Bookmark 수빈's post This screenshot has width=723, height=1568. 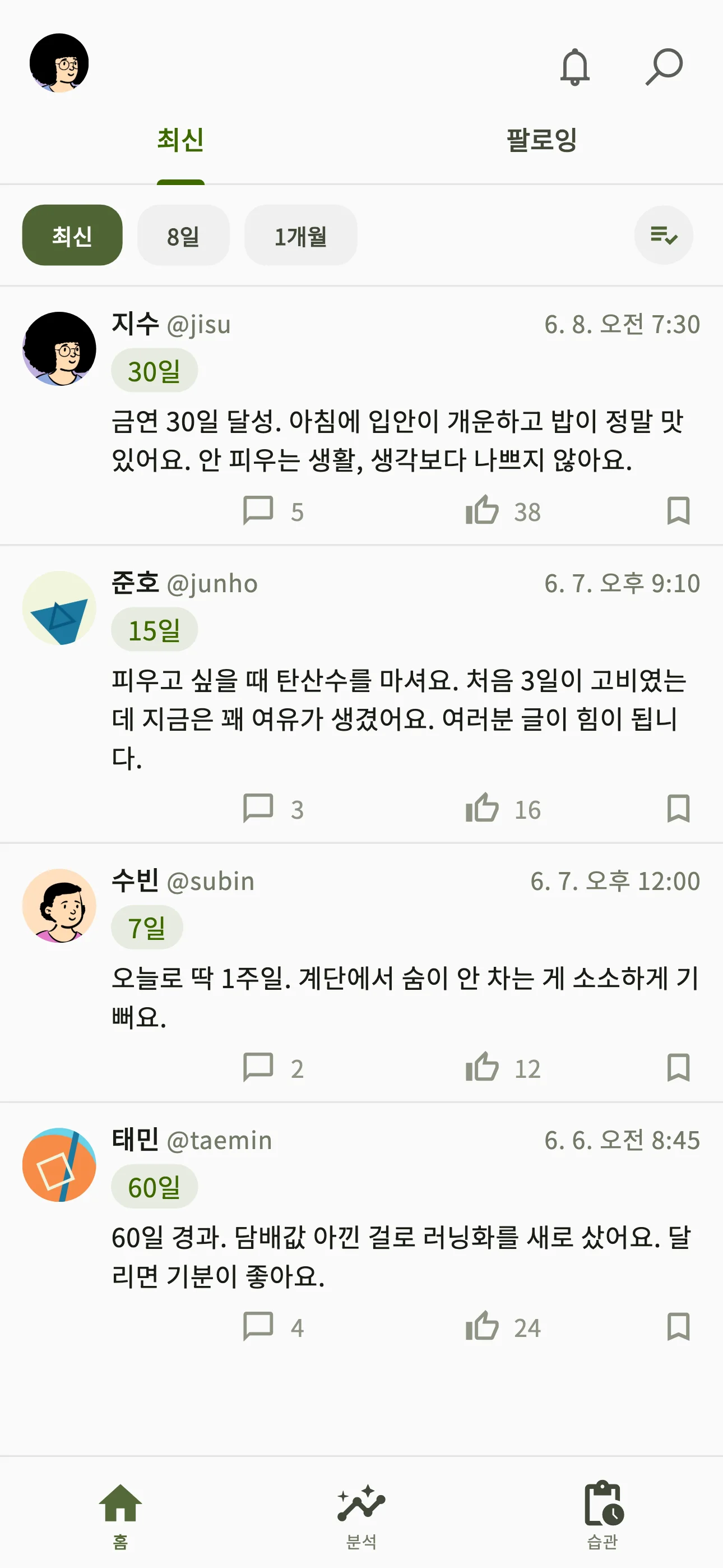[x=678, y=1068]
